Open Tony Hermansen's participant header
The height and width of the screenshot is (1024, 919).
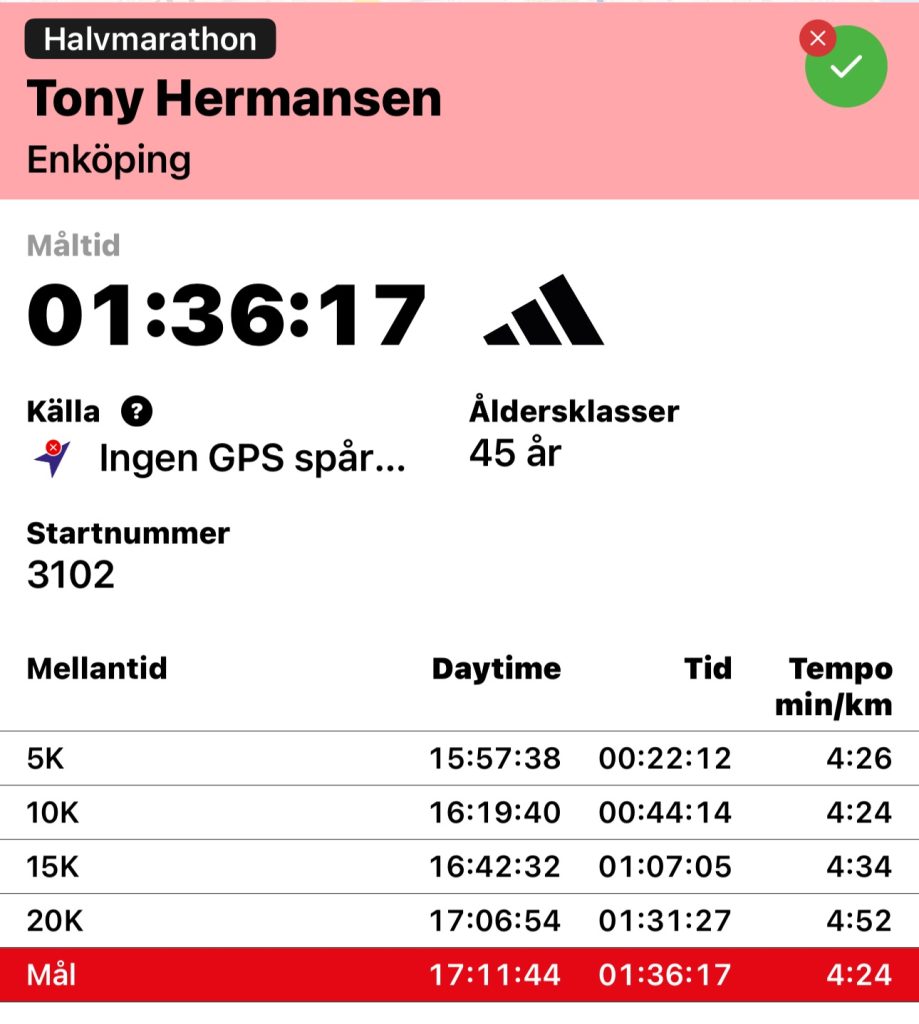234,99
